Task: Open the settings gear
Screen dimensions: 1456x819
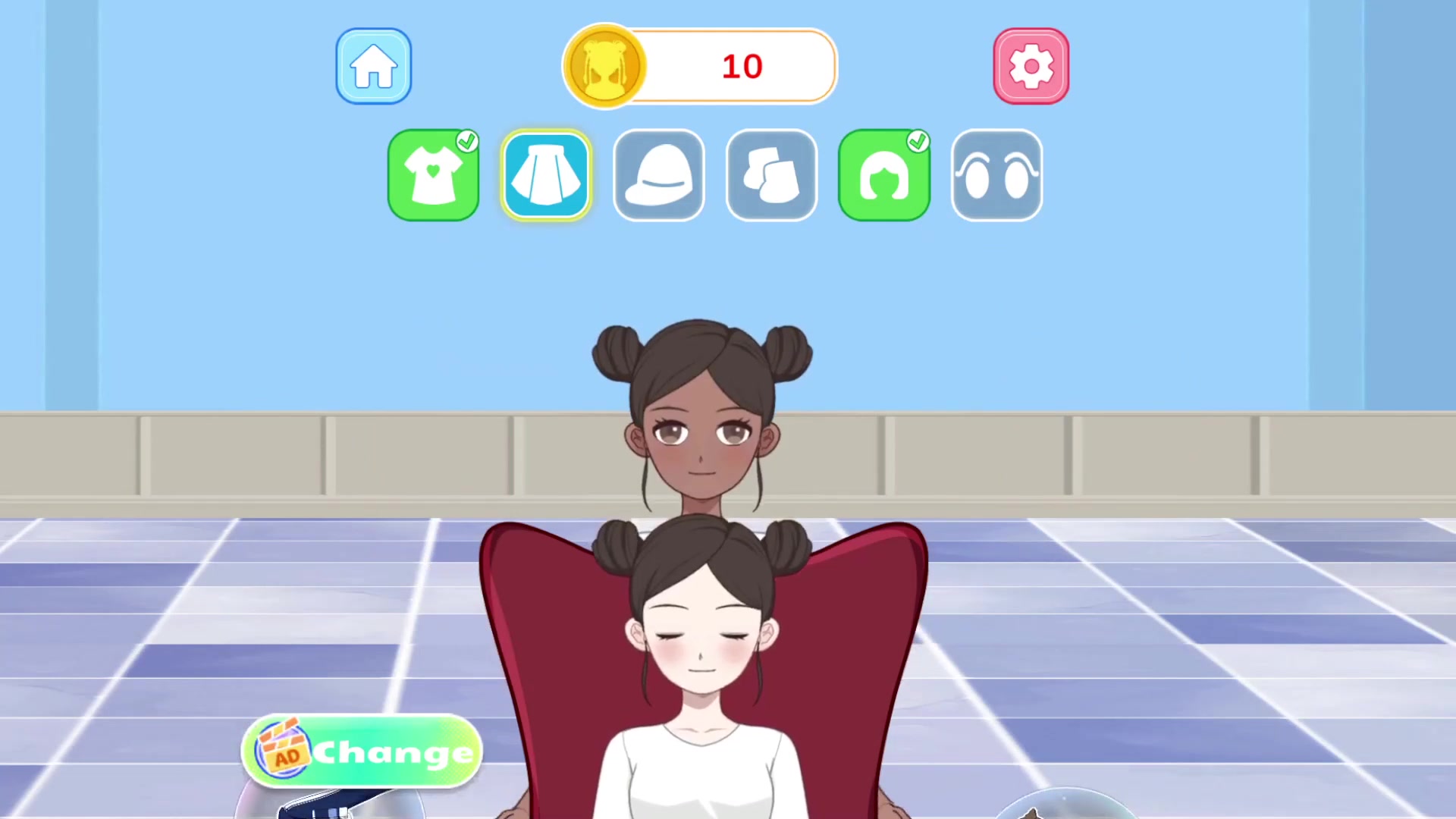Action: (1031, 66)
